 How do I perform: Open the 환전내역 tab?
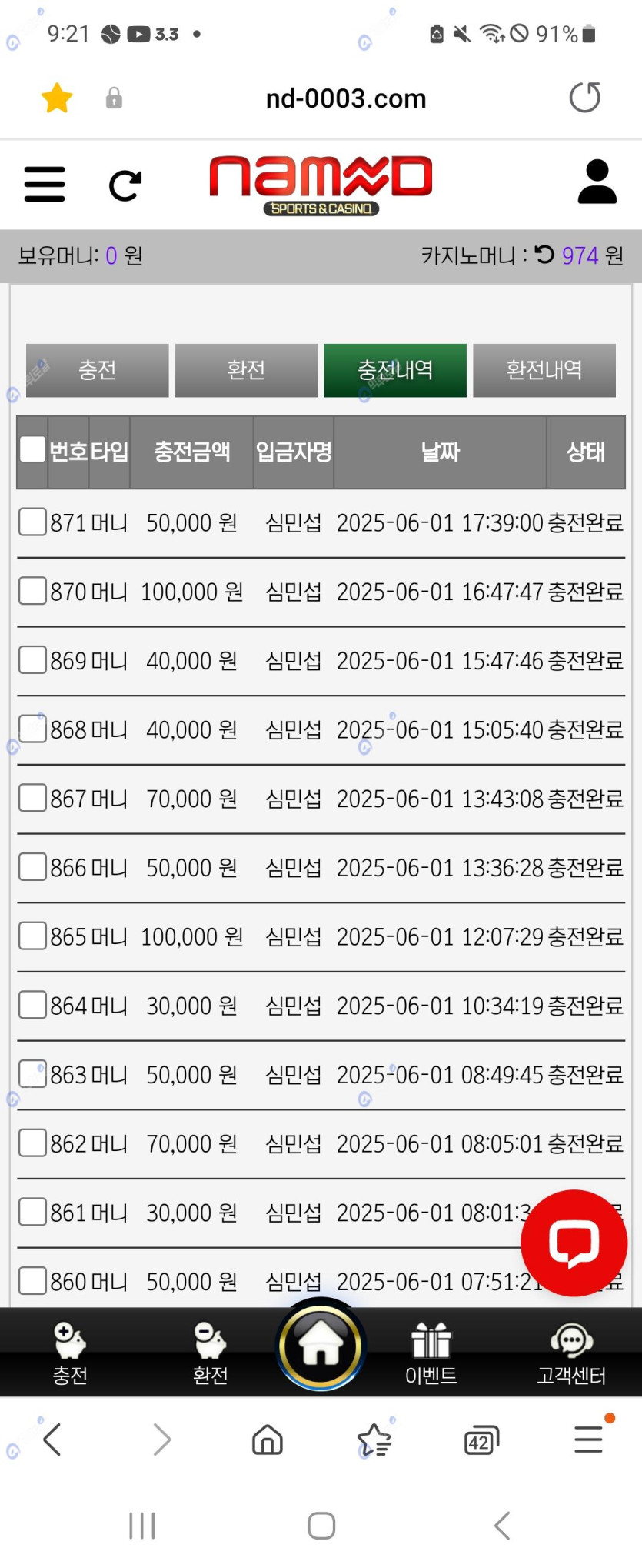click(x=544, y=370)
